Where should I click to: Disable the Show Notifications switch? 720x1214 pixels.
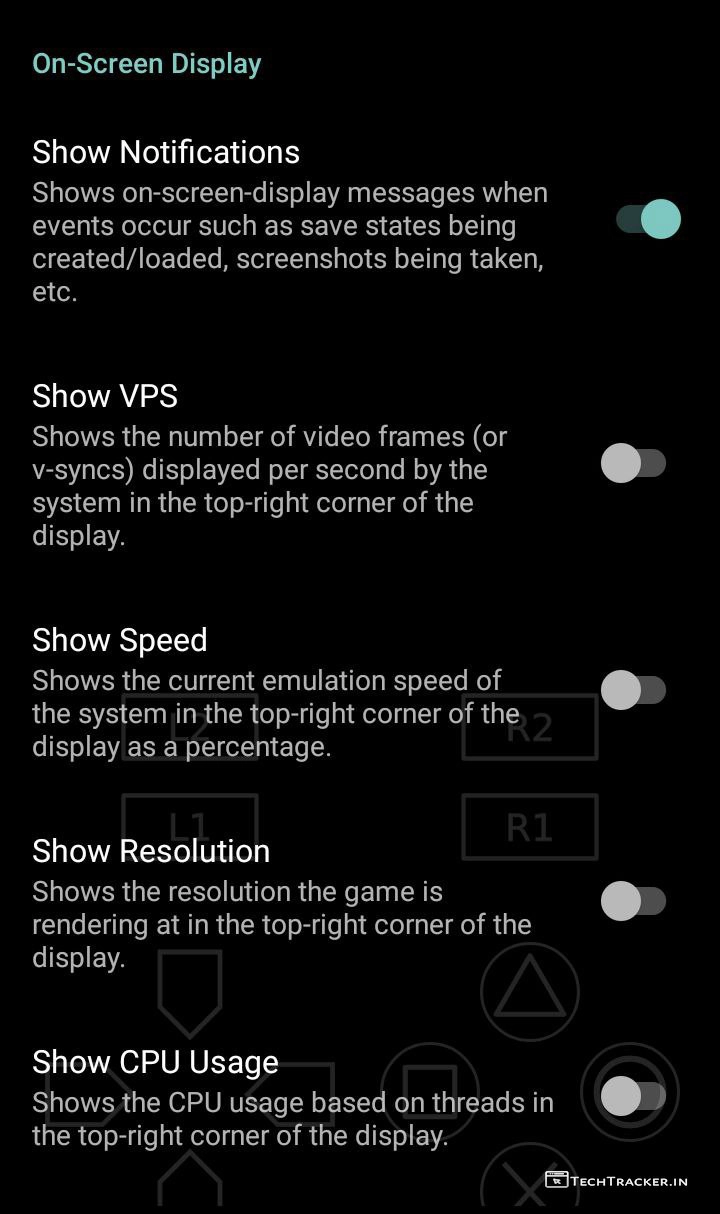pyautogui.click(x=647, y=219)
